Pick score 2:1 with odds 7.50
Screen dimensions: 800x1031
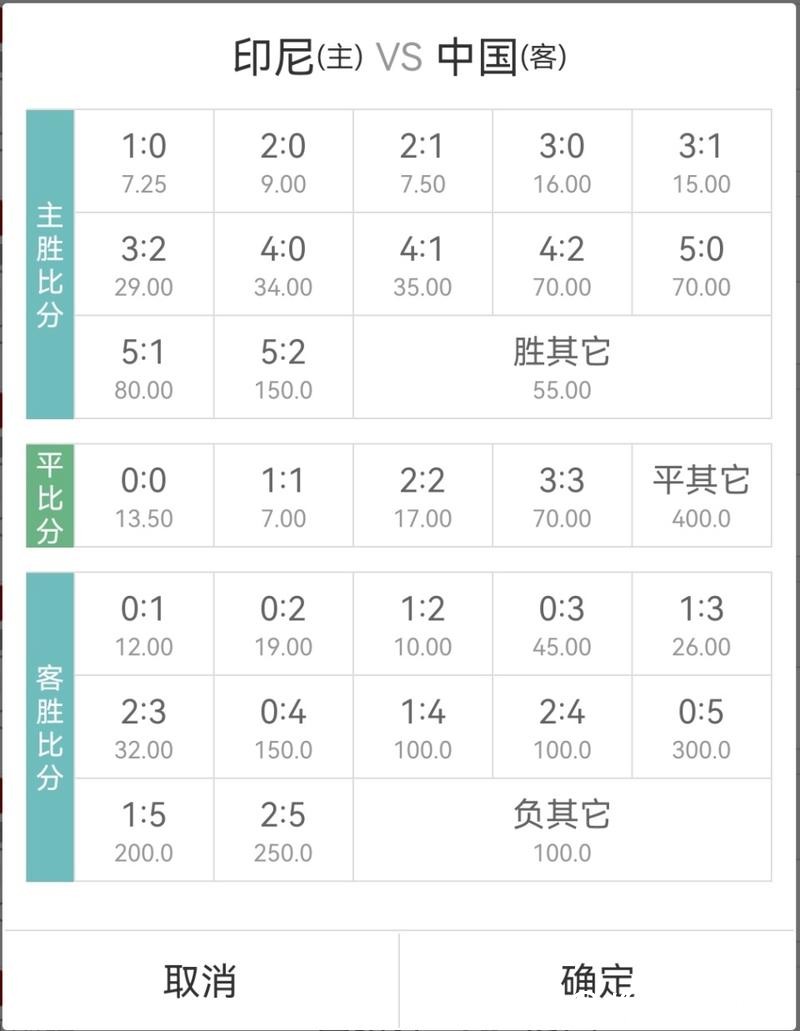pos(422,160)
